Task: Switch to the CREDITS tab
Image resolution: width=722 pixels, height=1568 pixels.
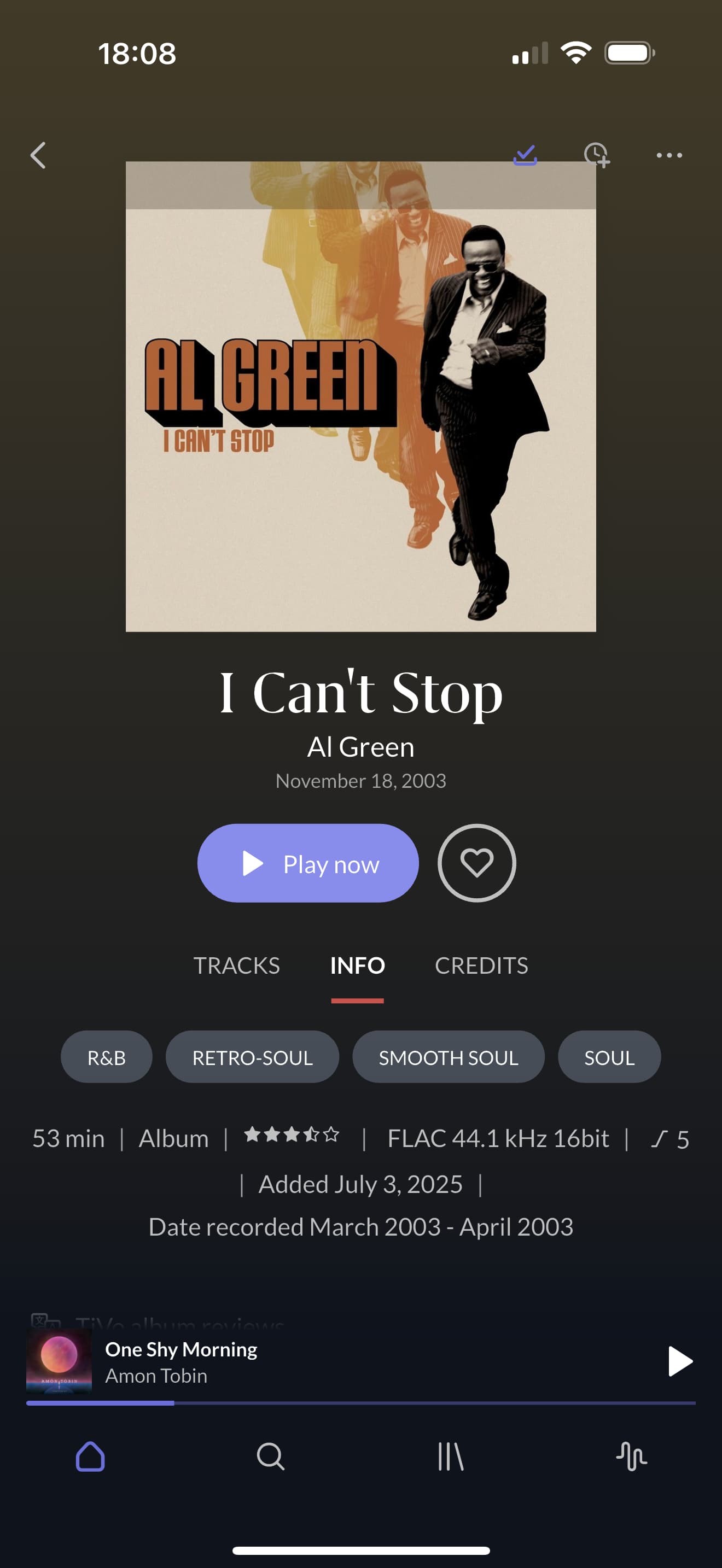Action: 481,966
